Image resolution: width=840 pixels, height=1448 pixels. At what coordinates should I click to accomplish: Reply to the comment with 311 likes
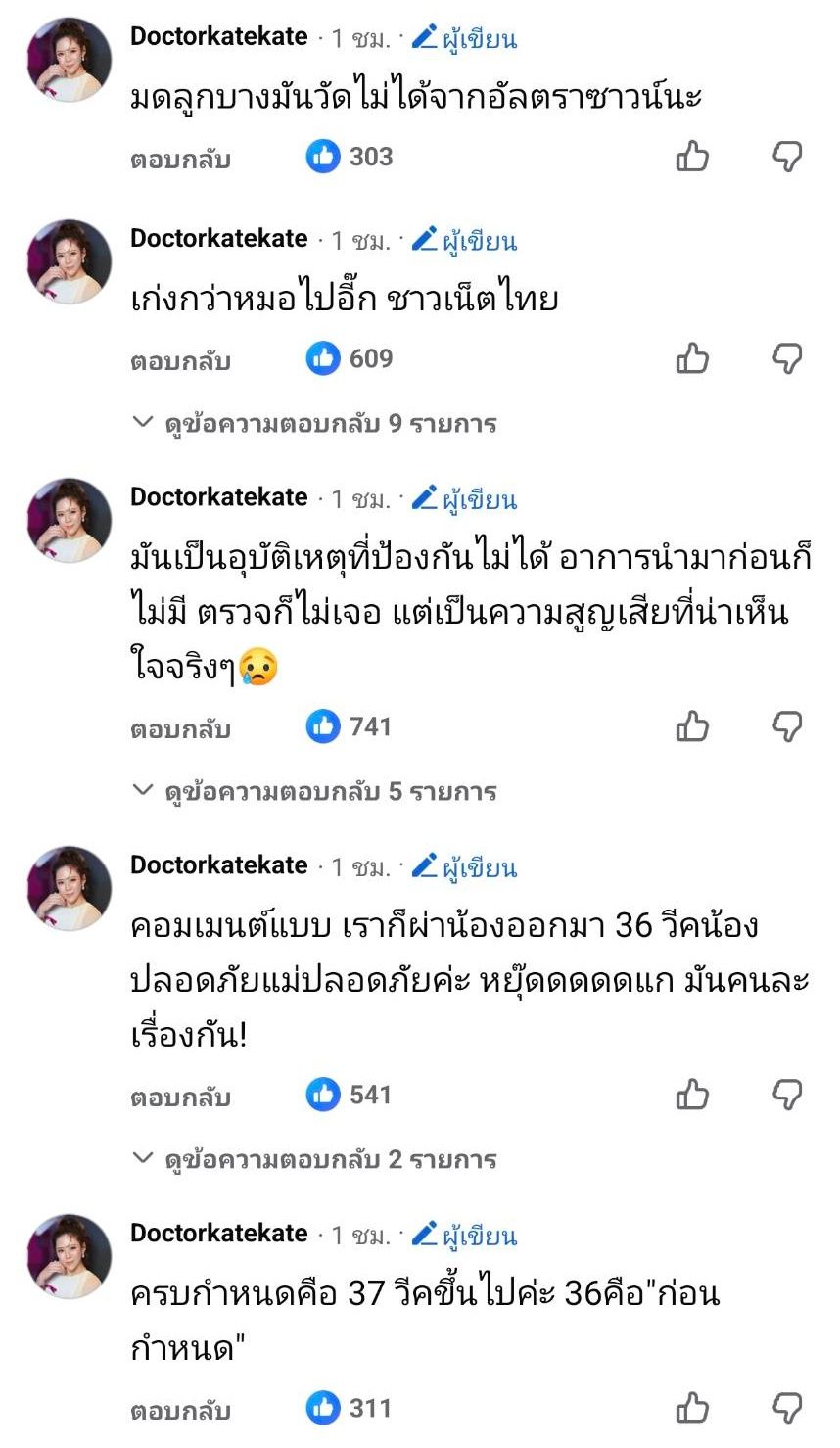(180, 1410)
